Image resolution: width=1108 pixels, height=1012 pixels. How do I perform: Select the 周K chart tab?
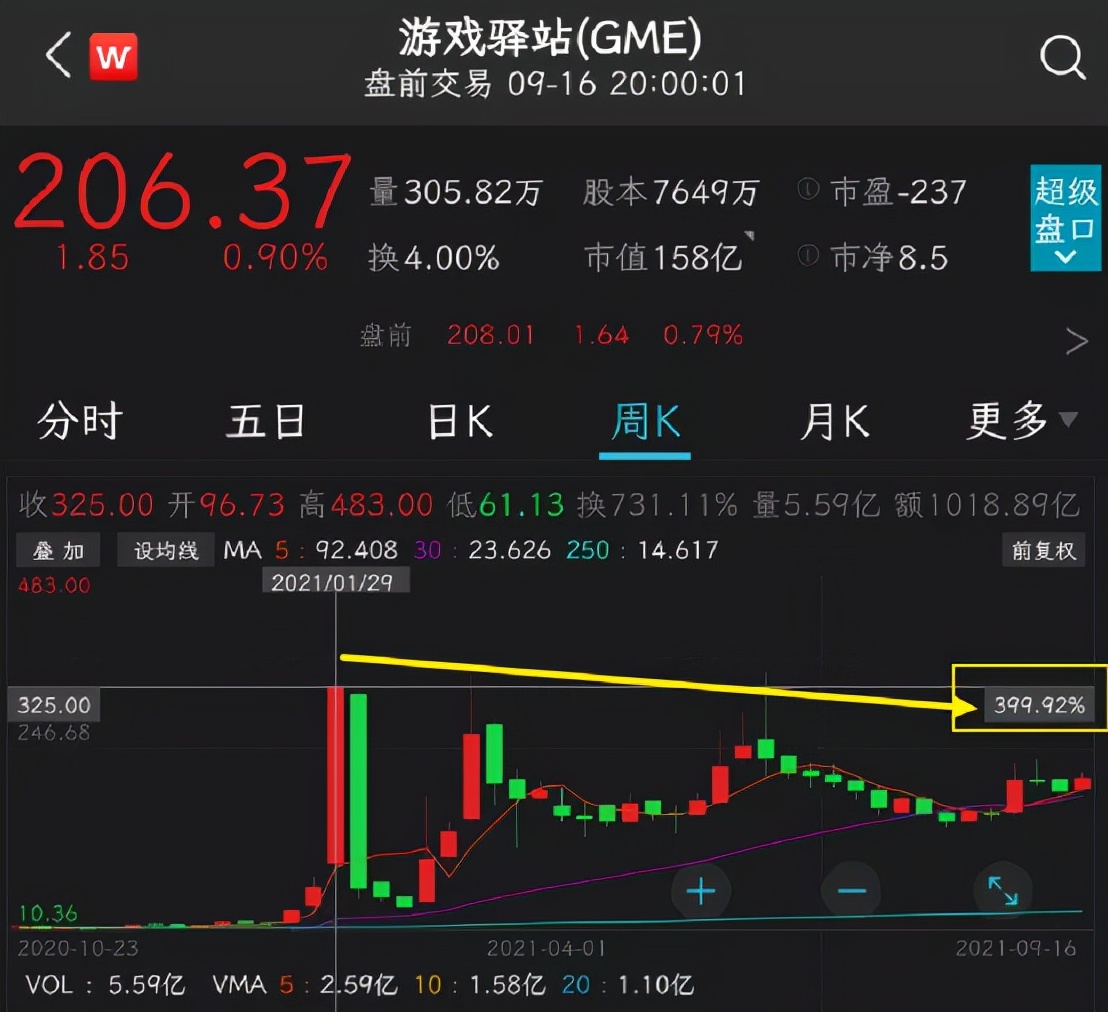click(x=646, y=422)
